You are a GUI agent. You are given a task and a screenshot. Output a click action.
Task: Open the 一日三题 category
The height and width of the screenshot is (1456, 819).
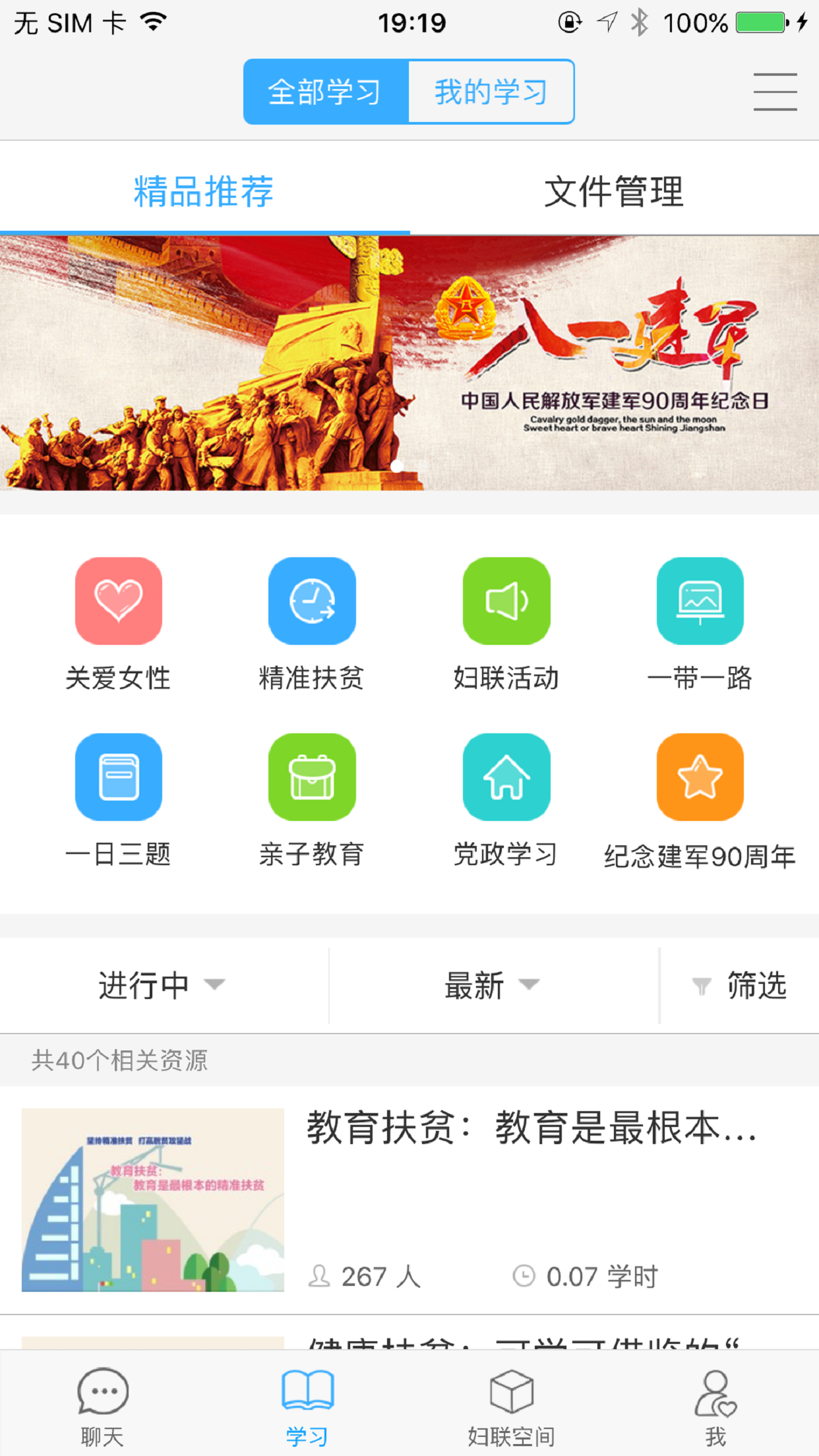(119, 801)
